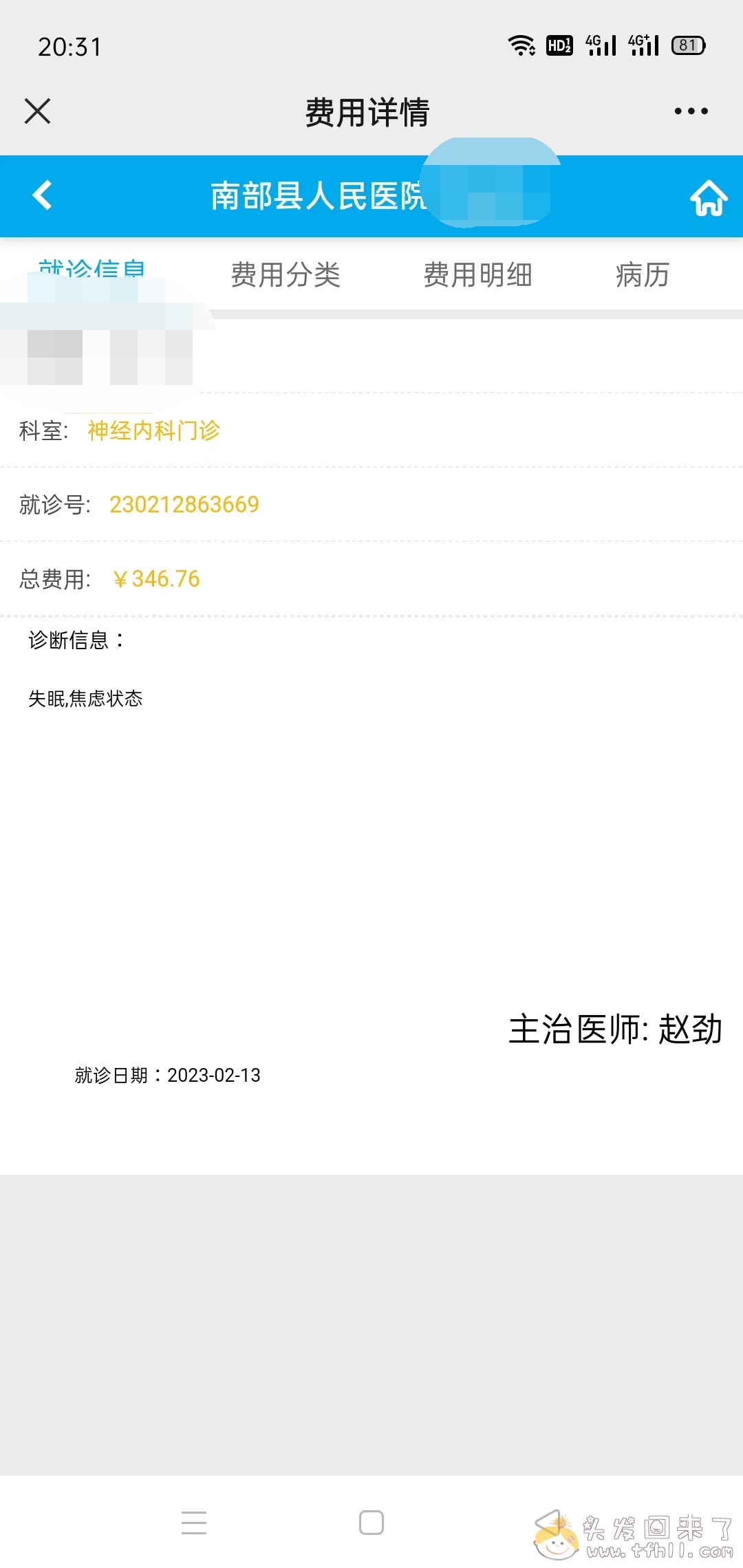
Task: Return to the hospital home page
Action: tap(708, 198)
